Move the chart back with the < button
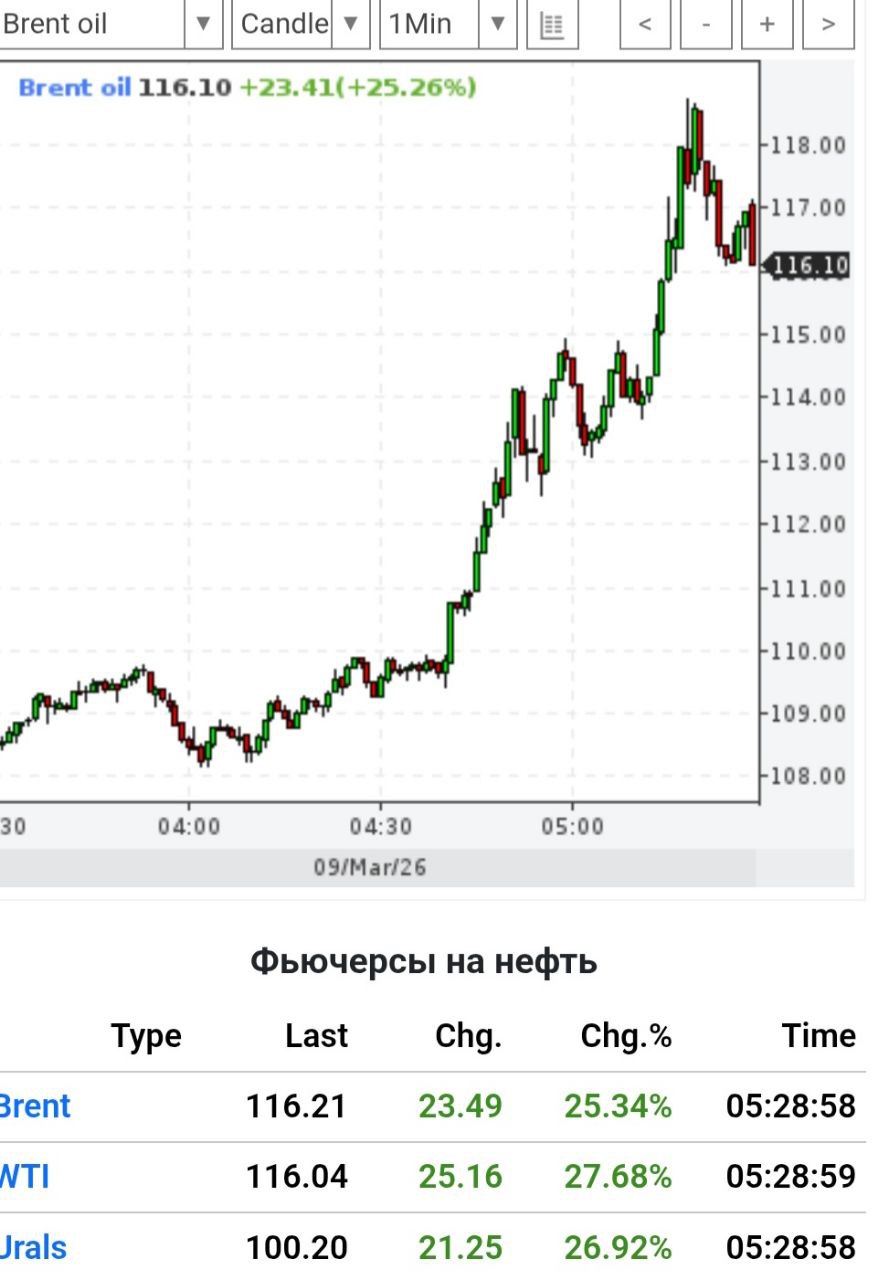 645,24
